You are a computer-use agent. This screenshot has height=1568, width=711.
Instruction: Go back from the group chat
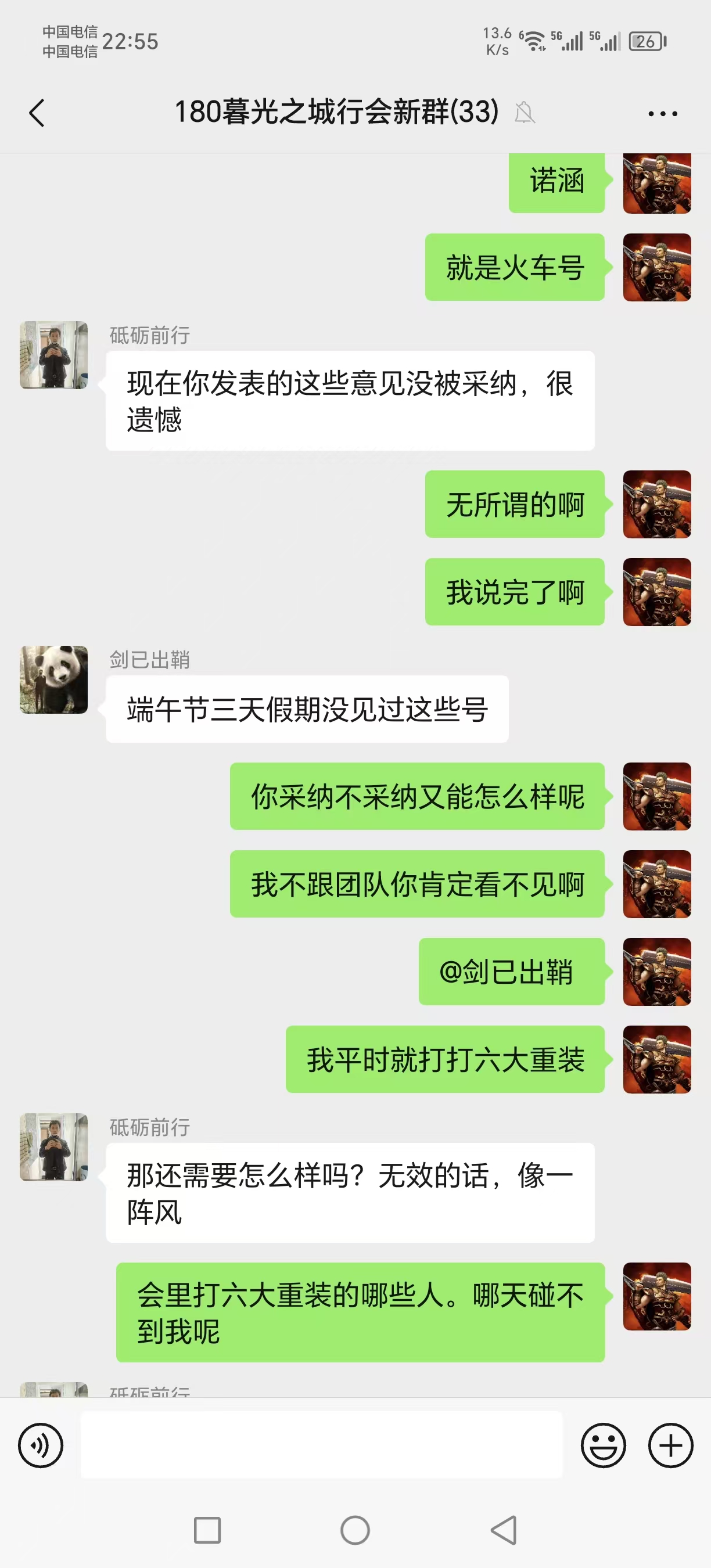[x=37, y=113]
